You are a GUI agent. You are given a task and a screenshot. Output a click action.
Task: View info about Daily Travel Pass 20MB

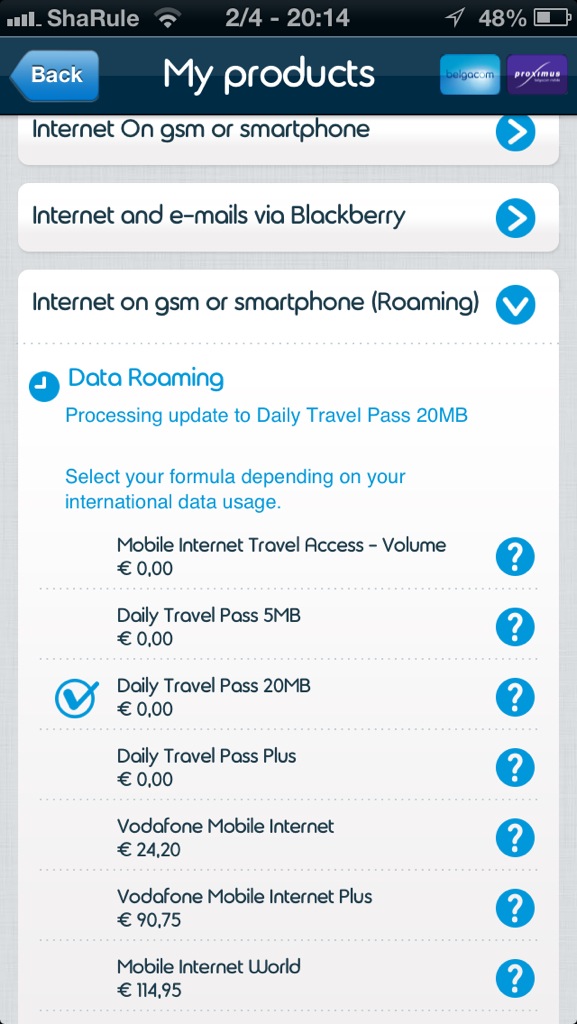tap(515, 697)
